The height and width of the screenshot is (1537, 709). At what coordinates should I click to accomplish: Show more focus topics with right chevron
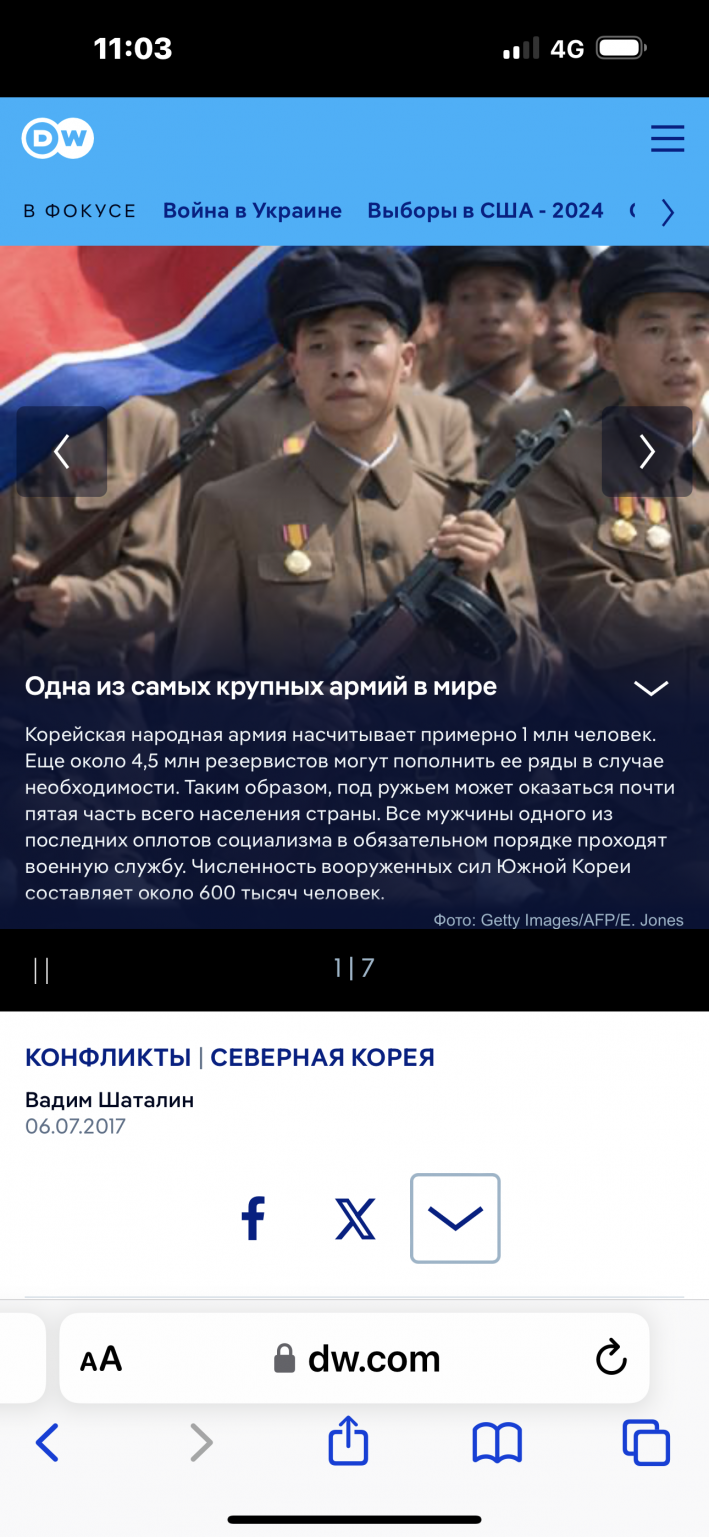668,212
